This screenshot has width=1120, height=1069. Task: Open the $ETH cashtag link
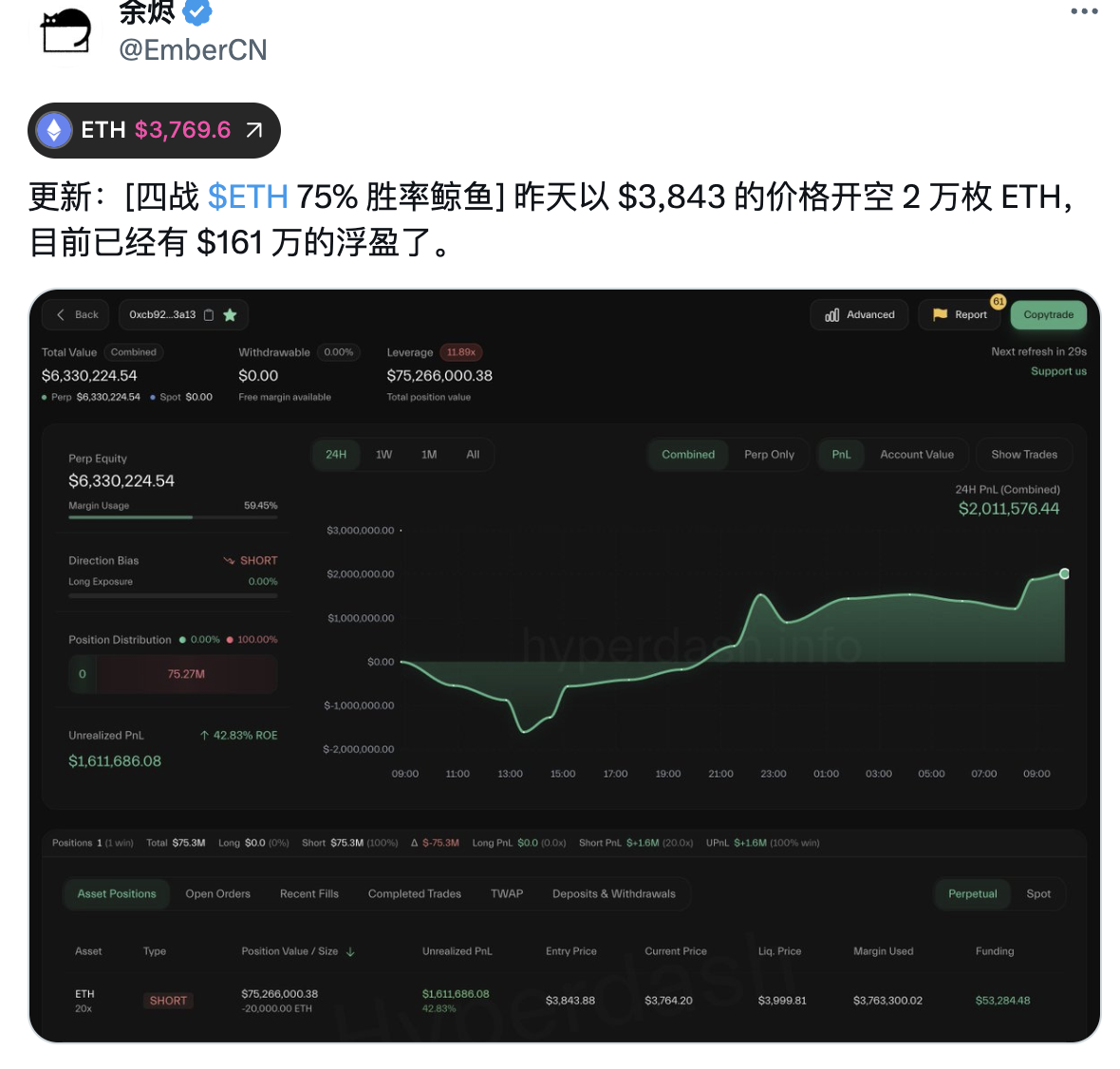coord(248,197)
